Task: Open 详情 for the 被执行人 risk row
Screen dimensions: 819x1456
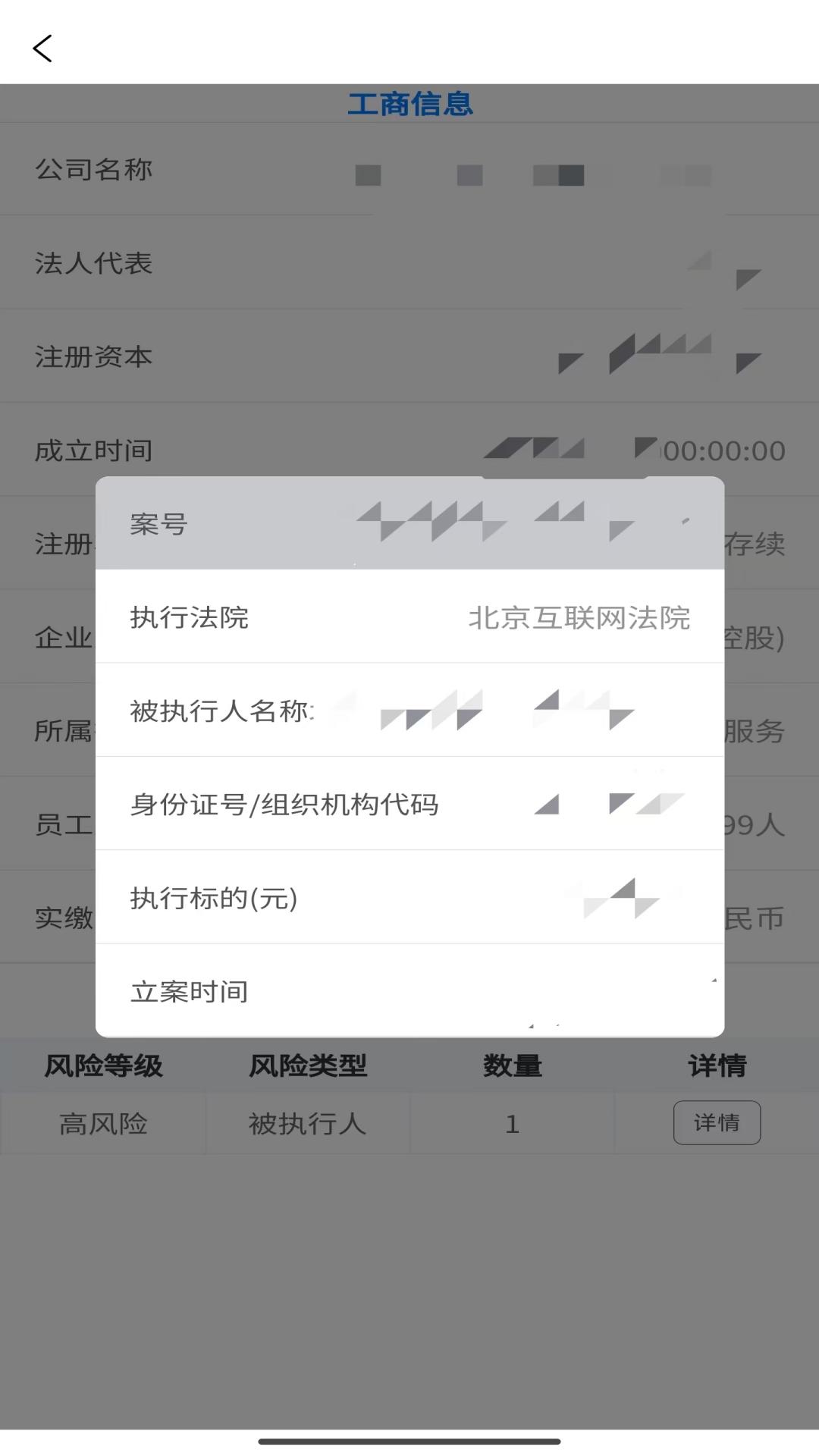Action: point(717,1122)
